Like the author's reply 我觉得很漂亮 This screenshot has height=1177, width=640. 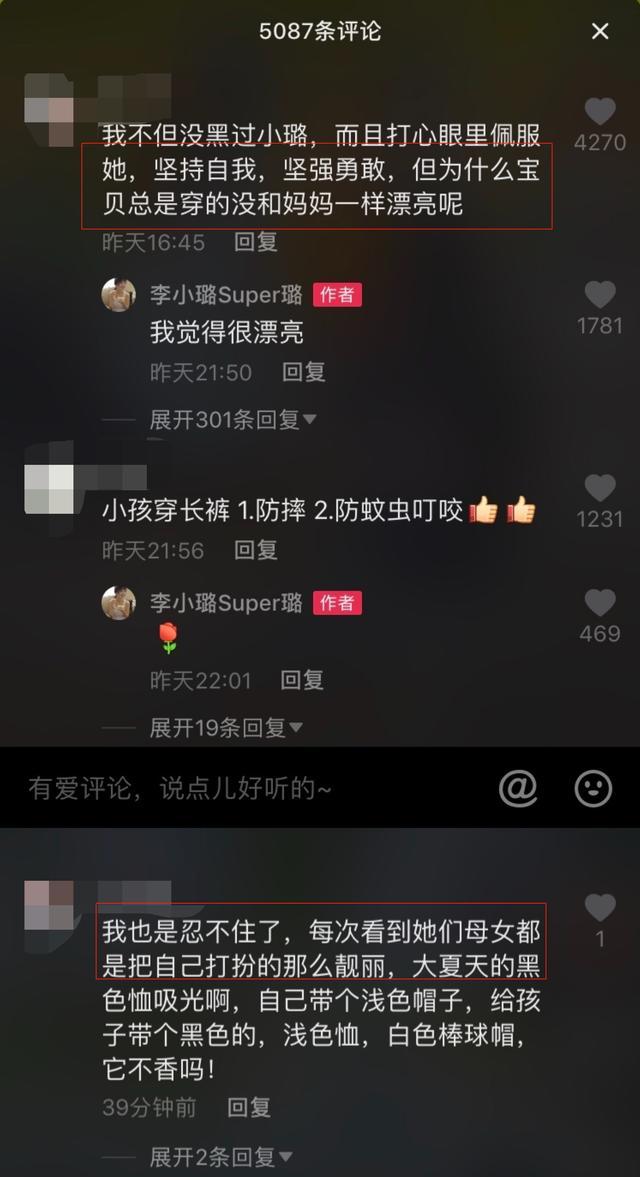(600, 295)
